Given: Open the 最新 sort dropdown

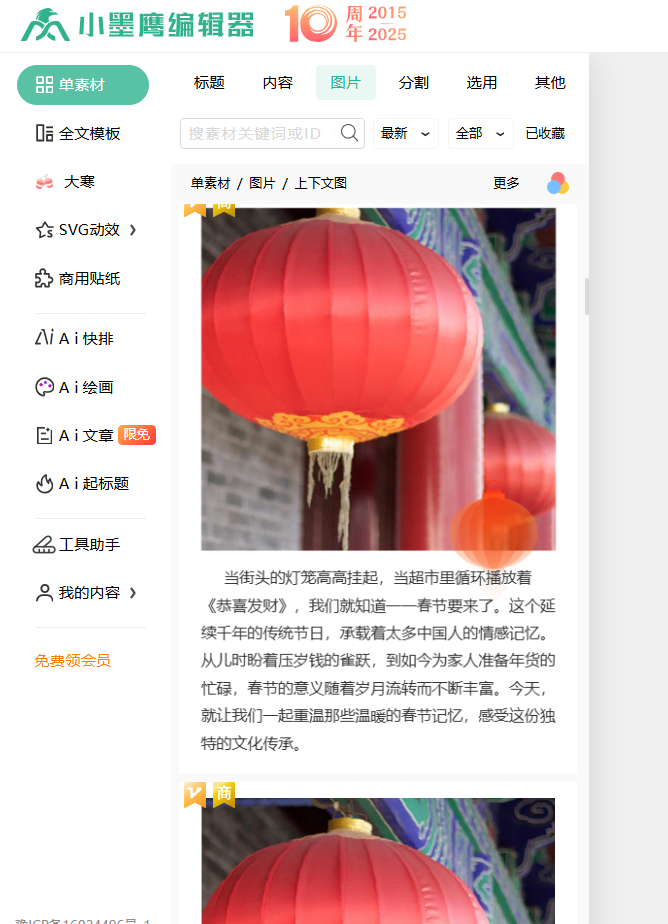Looking at the screenshot, I should click(x=405, y=134).
